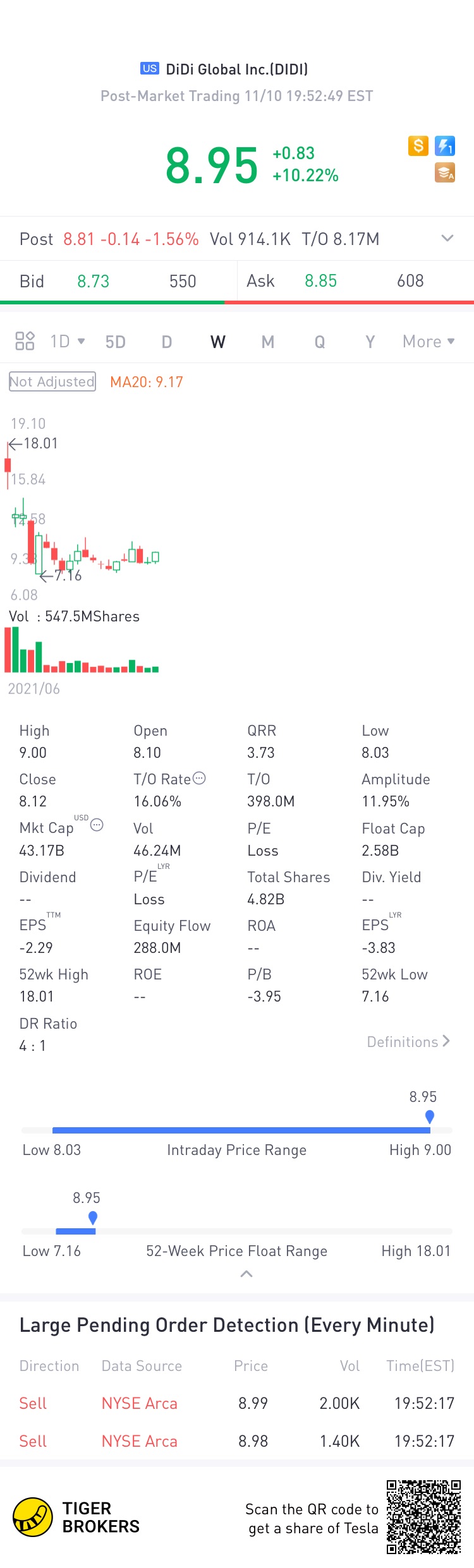This screenshot has height=1568, width=474.
Task: Tap the blue lightning bolt icon
Action: click(445, 147)
